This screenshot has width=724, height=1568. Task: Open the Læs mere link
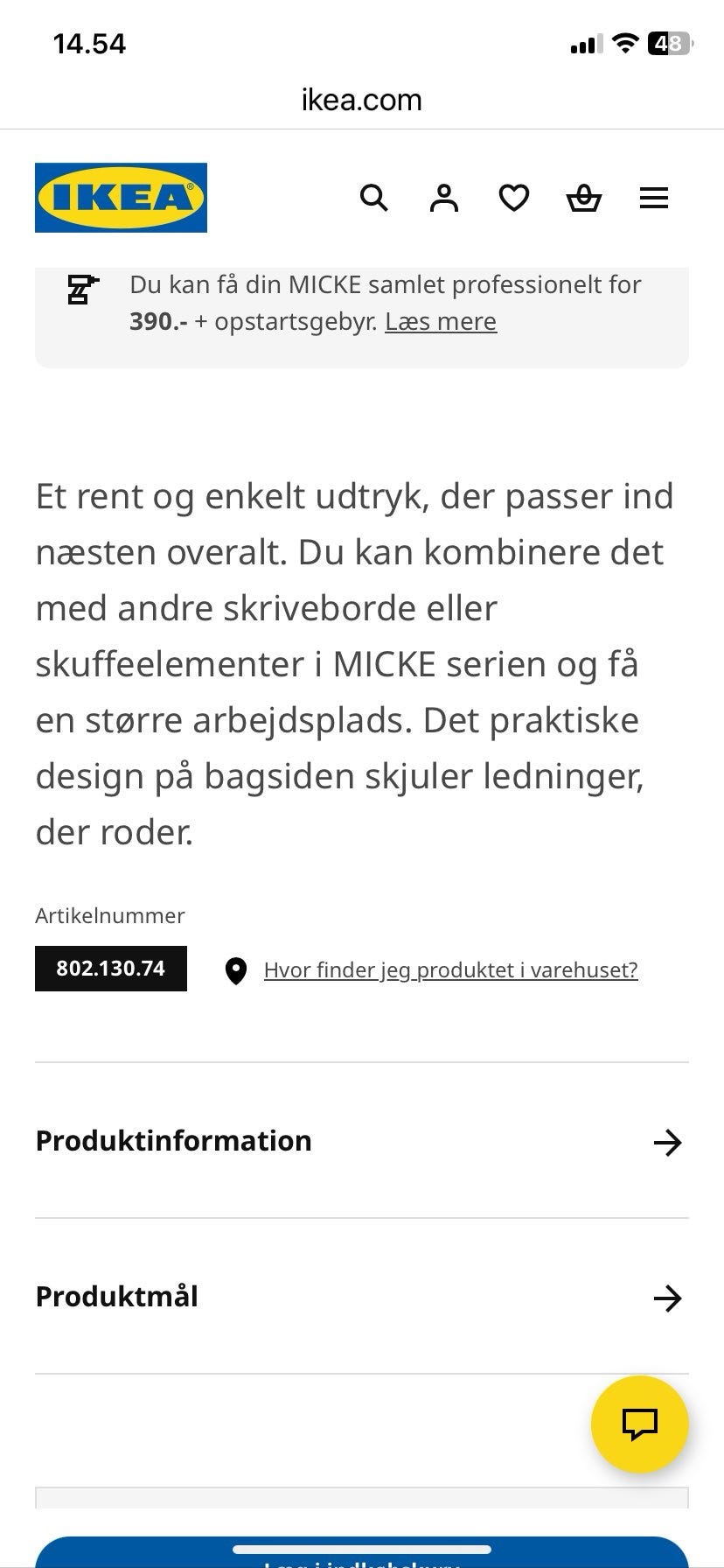(440, 321)
